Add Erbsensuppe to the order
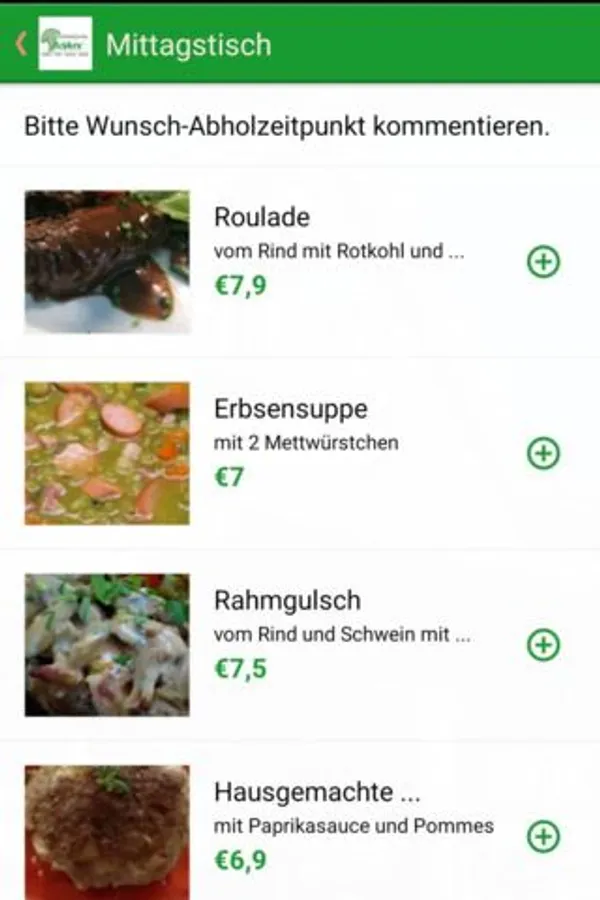 point(543,454)
